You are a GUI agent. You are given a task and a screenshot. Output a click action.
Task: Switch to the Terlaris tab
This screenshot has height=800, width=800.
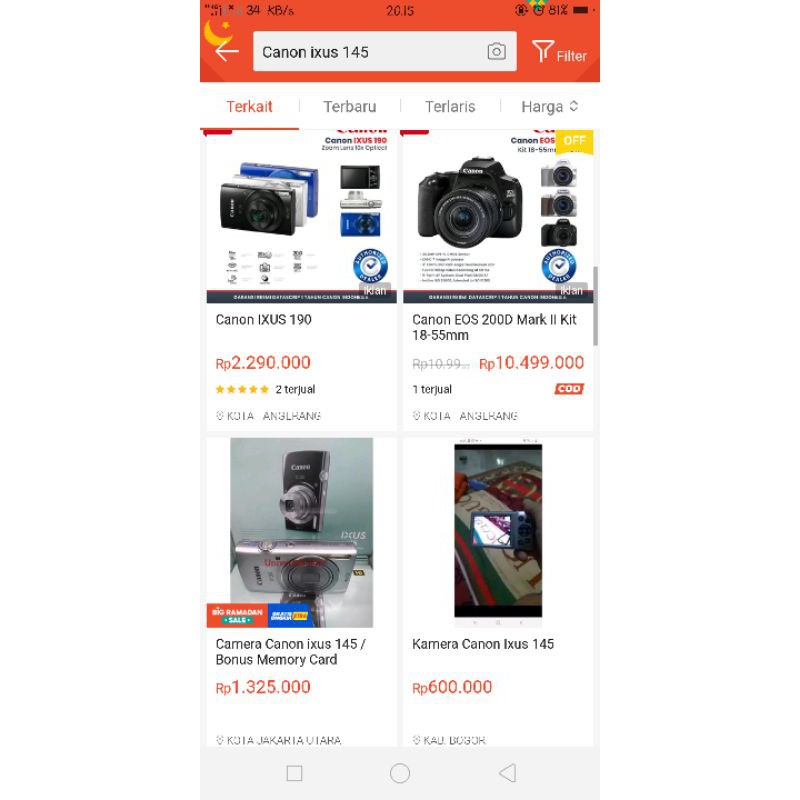(x=450, y=106)
